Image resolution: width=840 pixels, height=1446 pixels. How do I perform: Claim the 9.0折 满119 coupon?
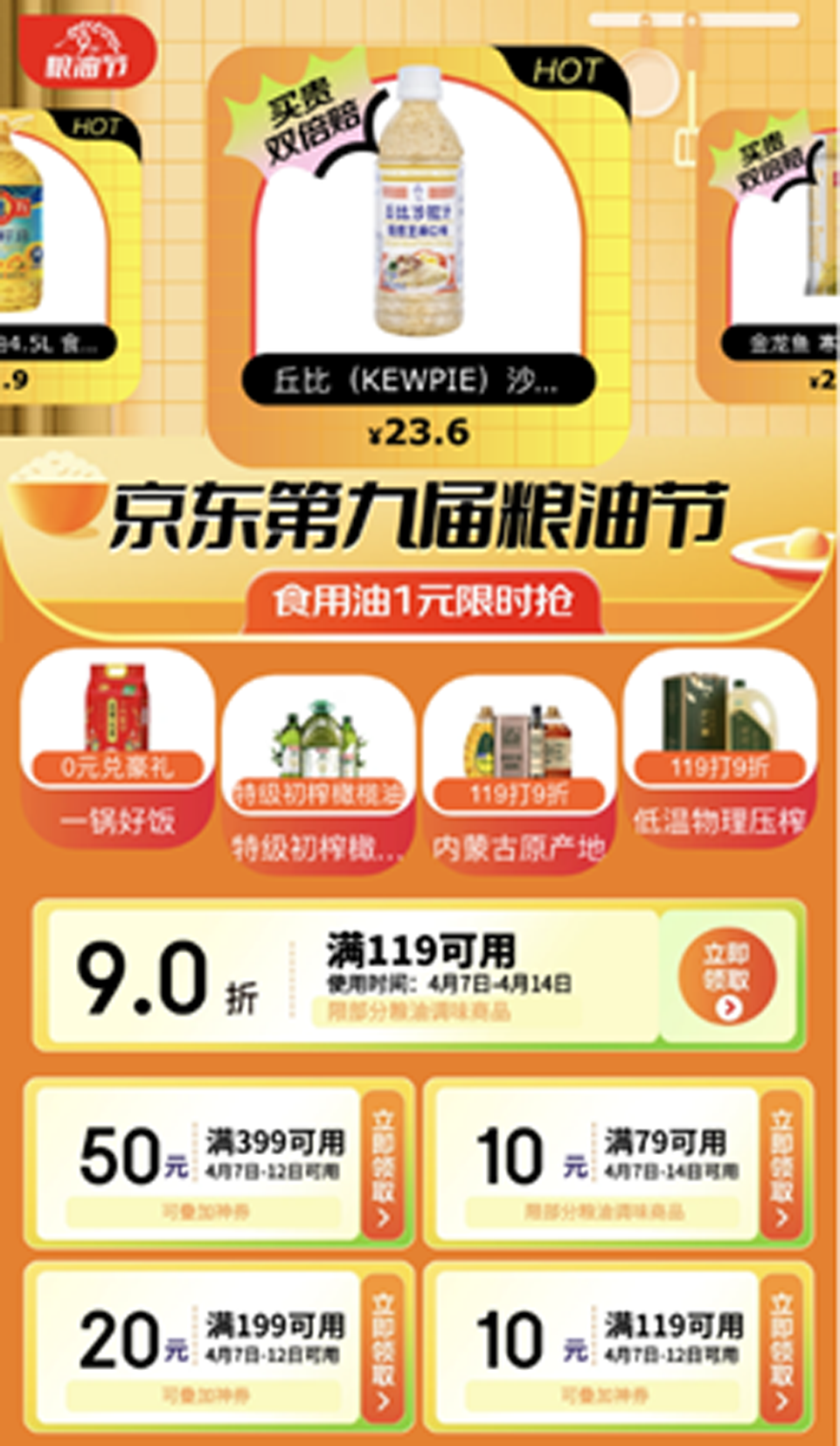point(727,977)
